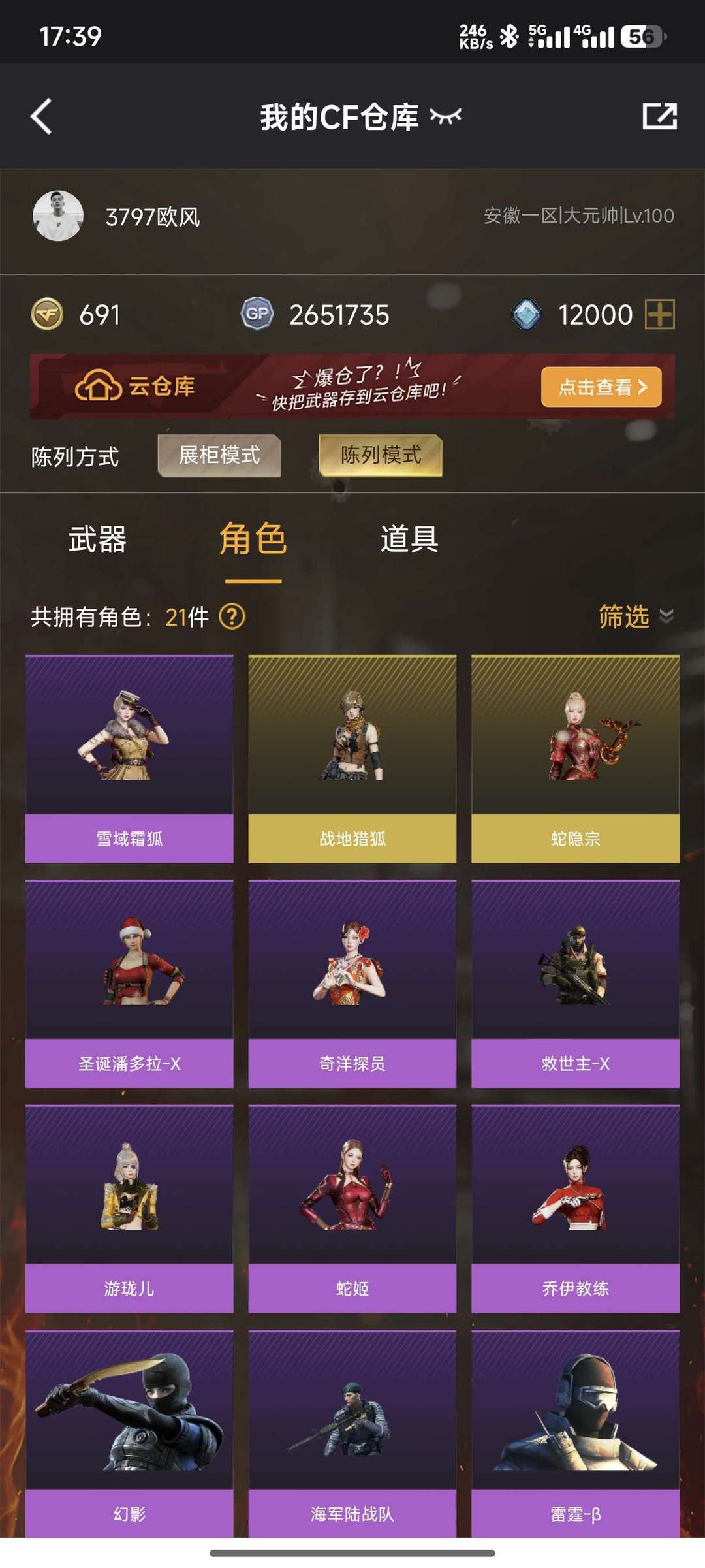
Task: Toggle the hide-info eye icon beside the title
Action: 445,117
